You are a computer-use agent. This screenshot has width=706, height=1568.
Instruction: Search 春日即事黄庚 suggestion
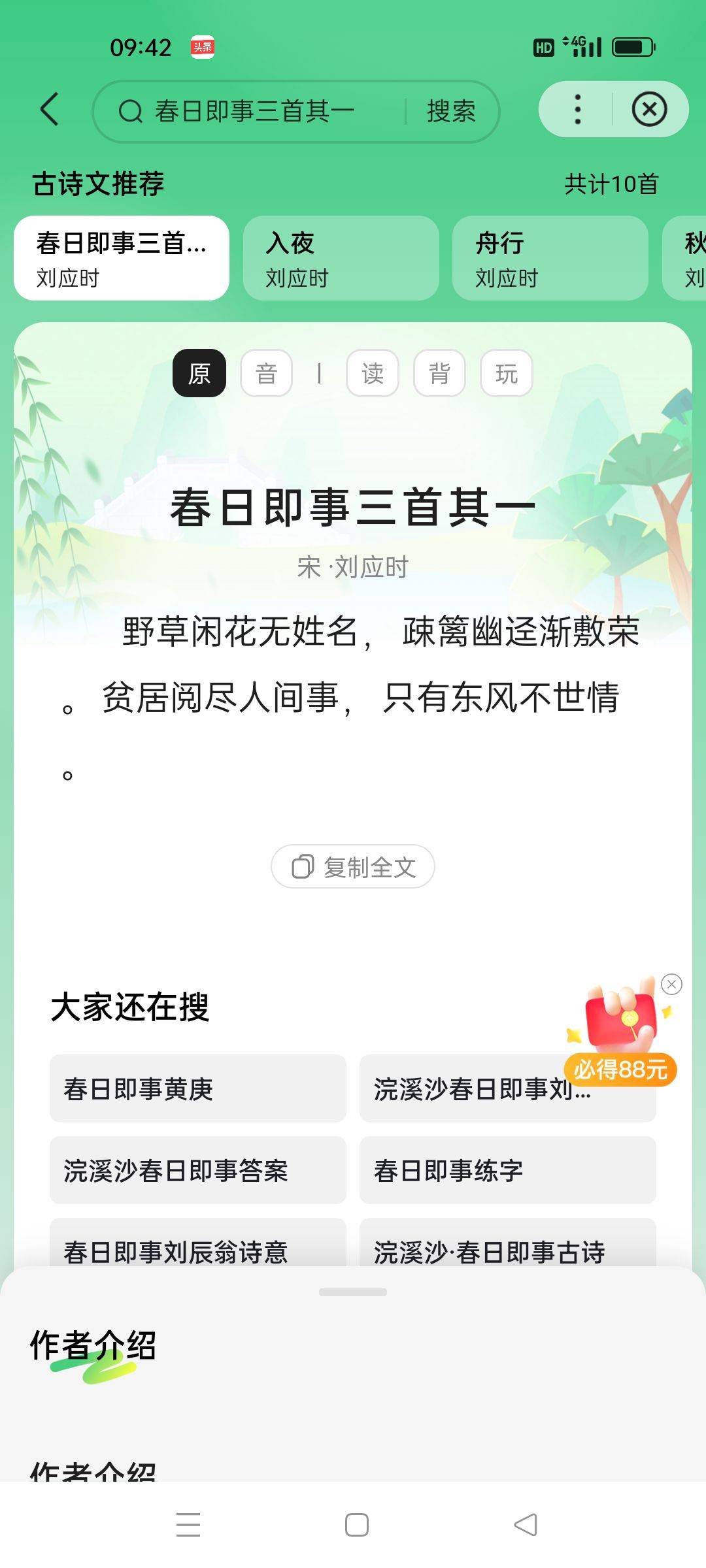click(x=197, y=1089)
